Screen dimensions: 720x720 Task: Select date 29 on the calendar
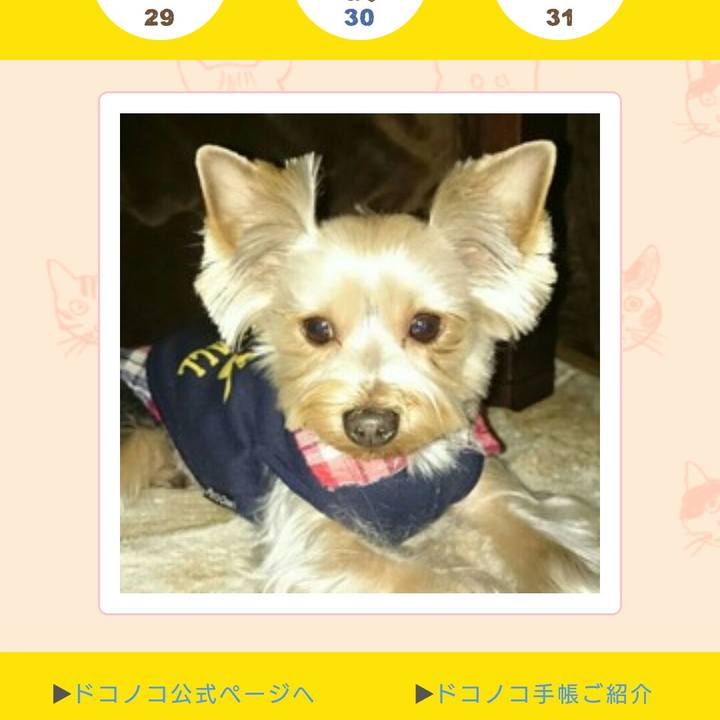[x=159, y=15]
